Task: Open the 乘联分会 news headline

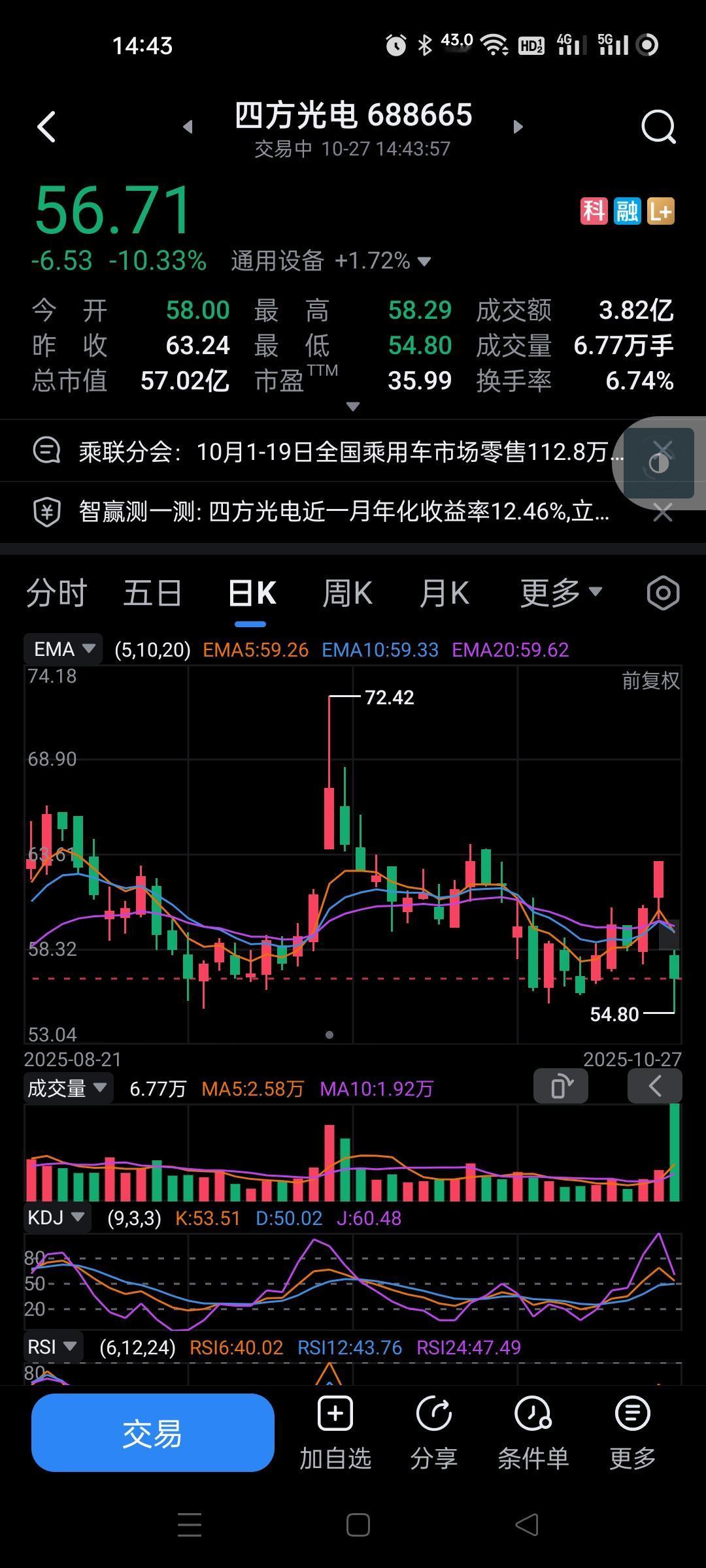Action: coord(343,451)
